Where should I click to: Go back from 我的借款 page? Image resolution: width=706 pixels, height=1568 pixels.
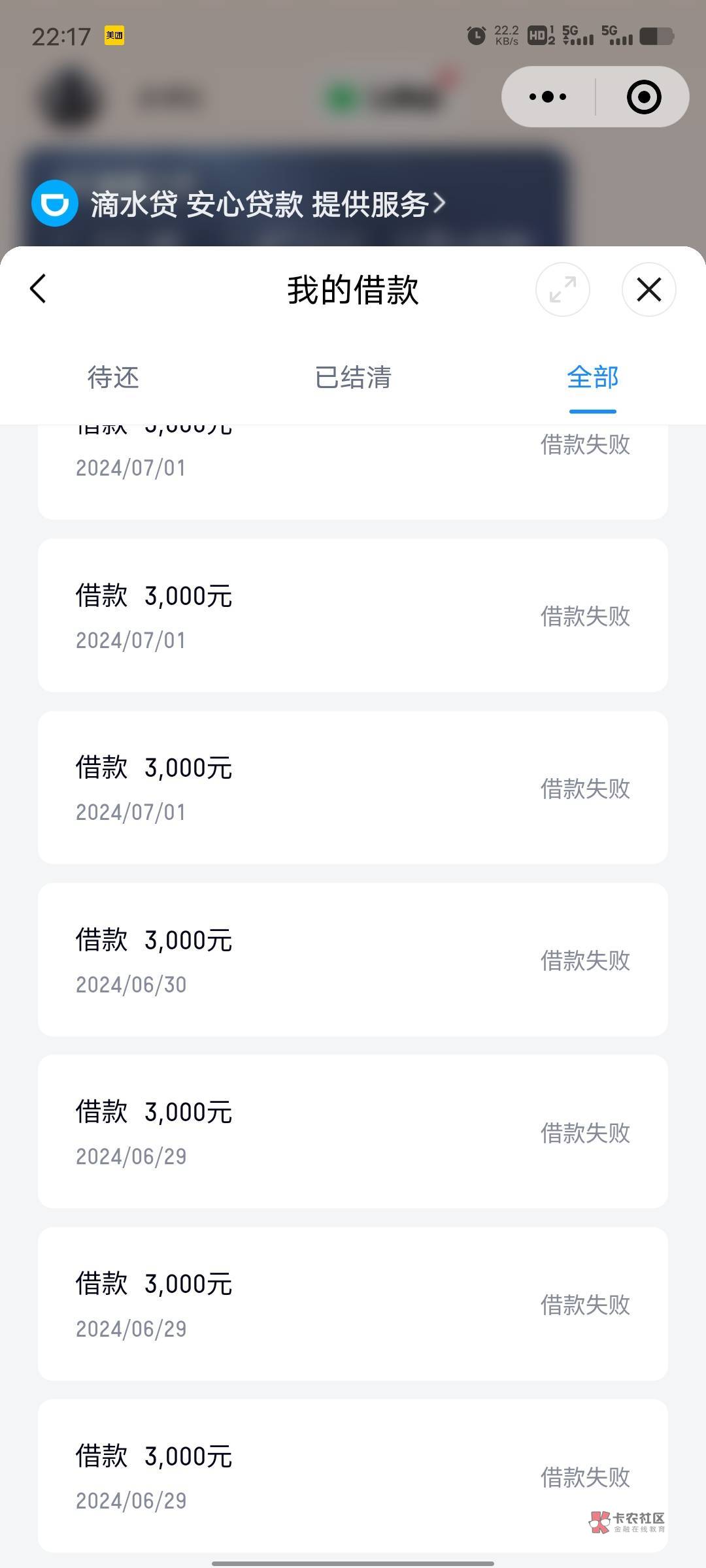[39, 289]
